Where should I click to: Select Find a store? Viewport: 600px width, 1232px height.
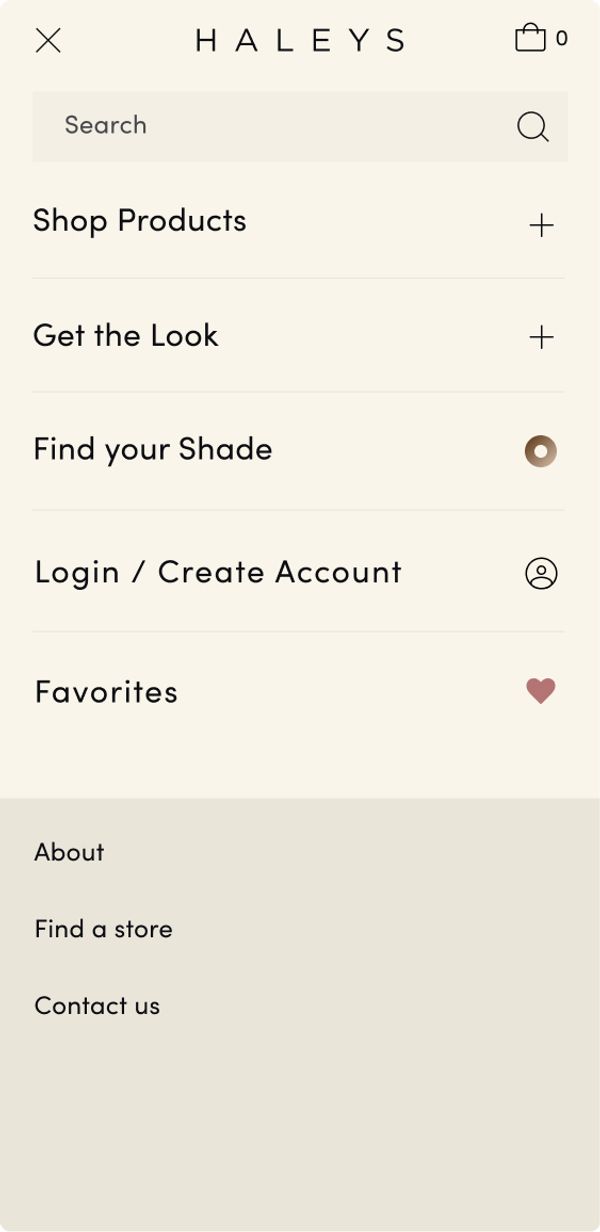click(x=103, y=929)
